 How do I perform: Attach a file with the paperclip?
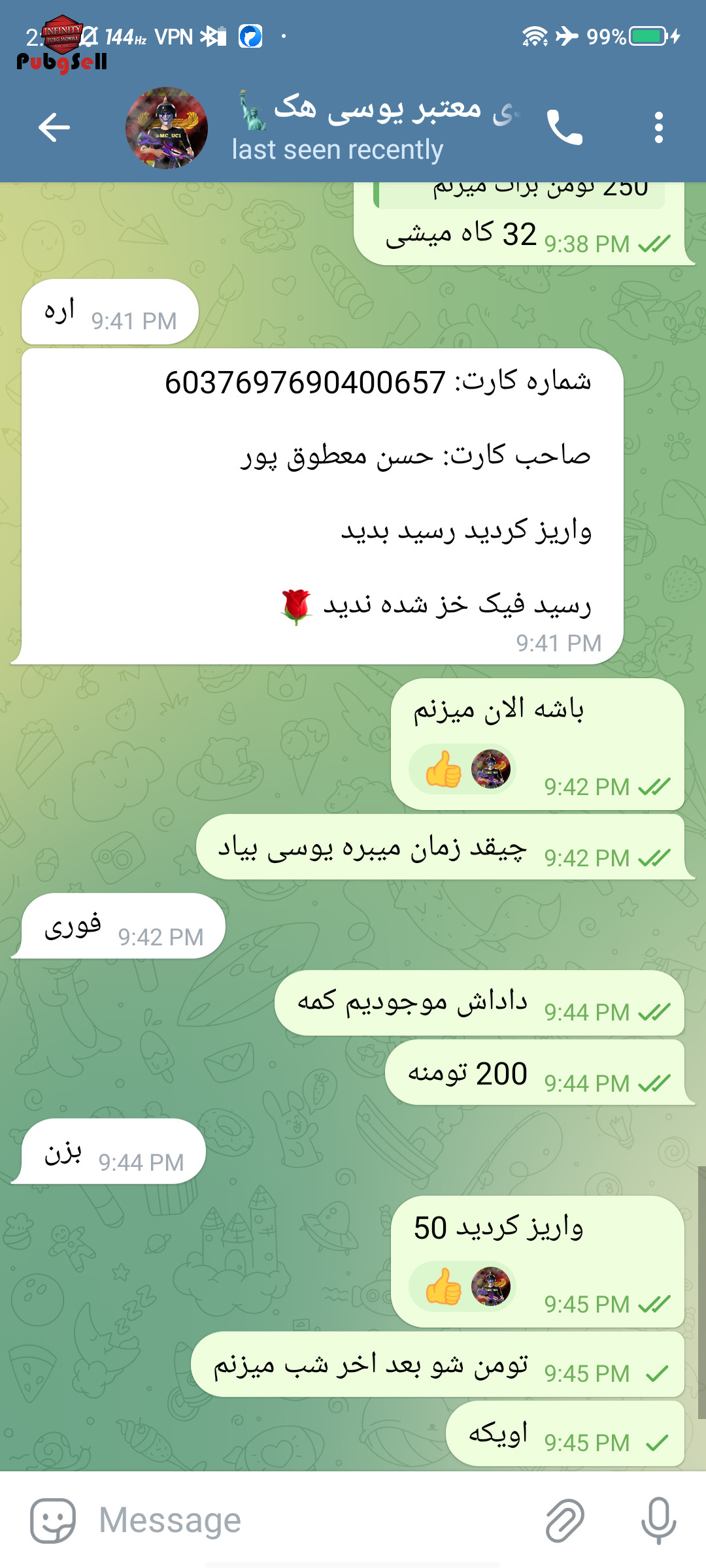(x=565, y=1520)
